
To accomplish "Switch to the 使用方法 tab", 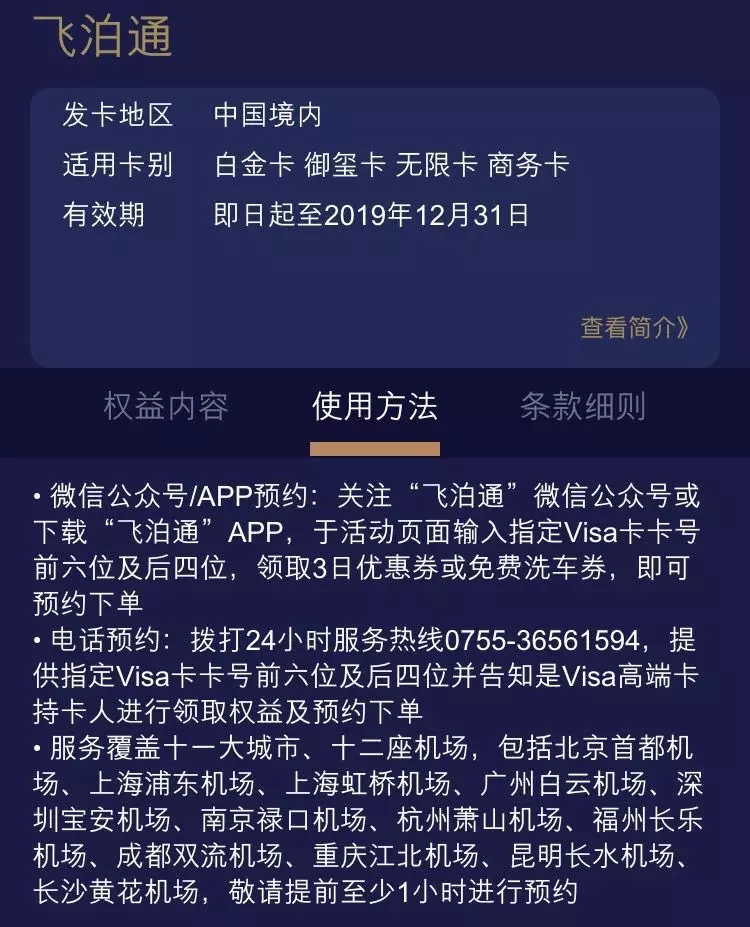I will (373, 404).
